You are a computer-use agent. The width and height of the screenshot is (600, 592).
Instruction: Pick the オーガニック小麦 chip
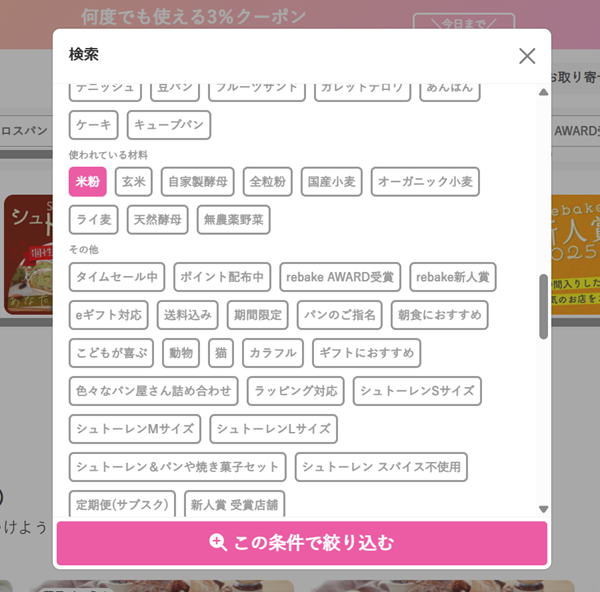(x=425, y=182)
